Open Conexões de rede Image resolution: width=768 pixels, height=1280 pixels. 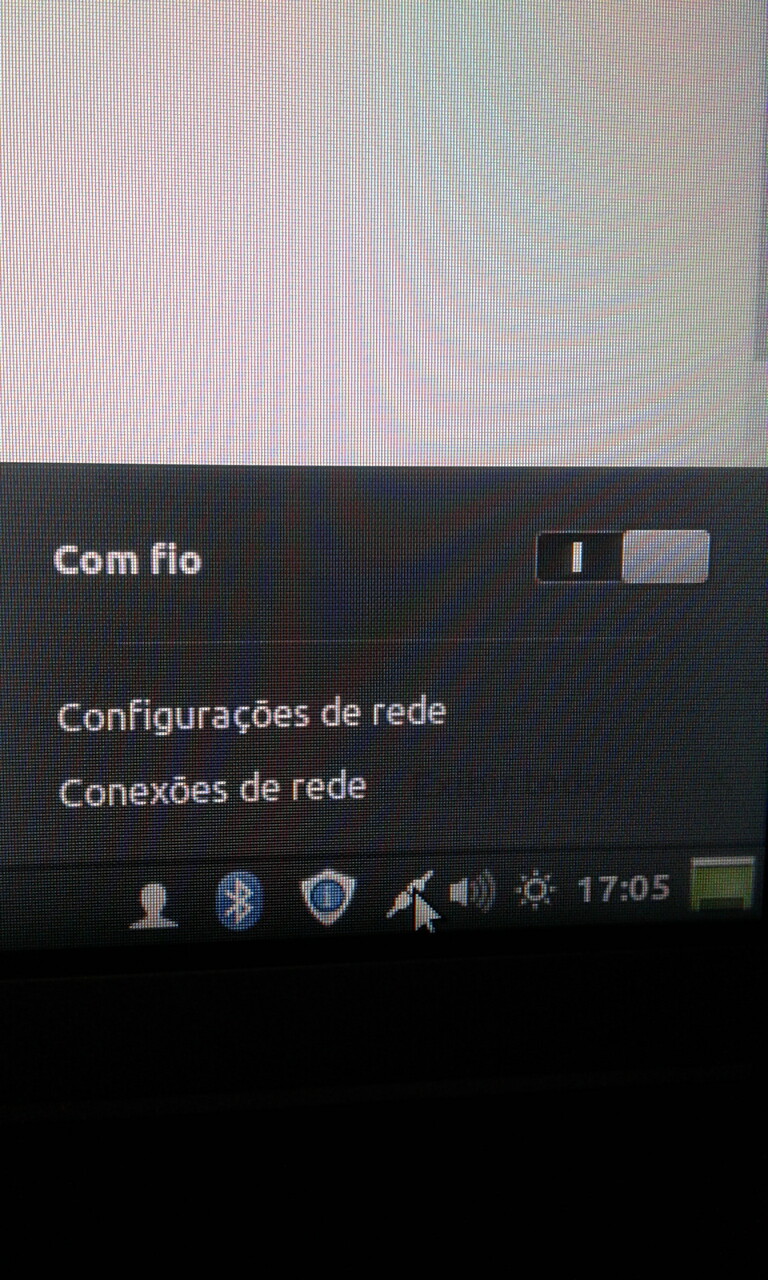[212, 790]
